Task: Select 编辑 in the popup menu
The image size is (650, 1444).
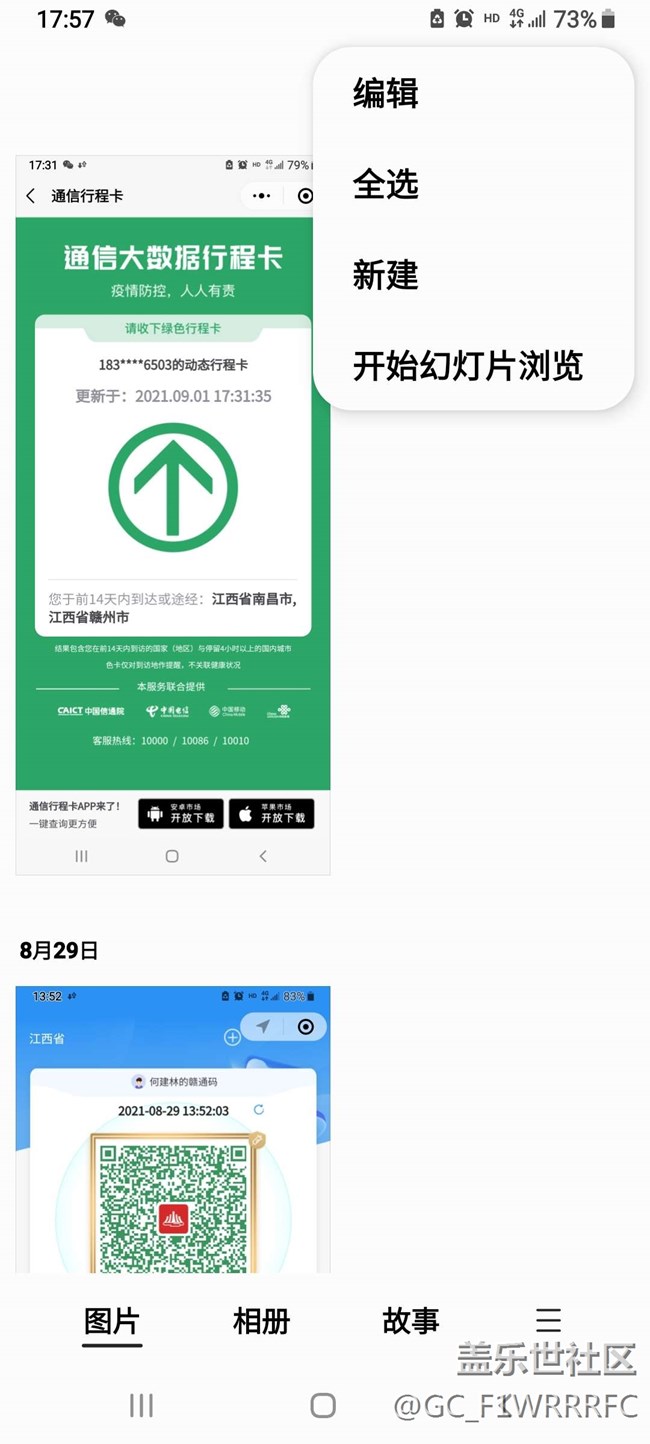Action: (x=385, y=94)
